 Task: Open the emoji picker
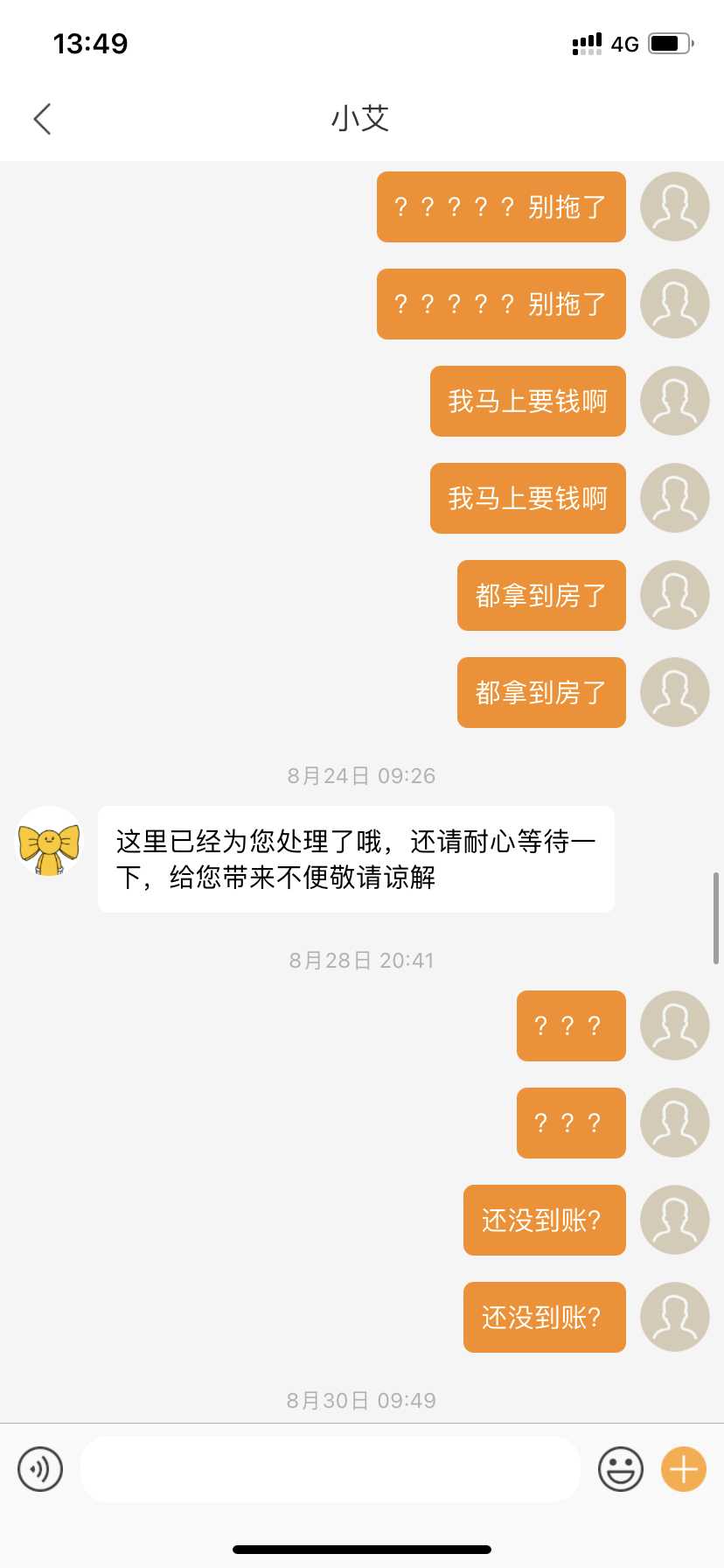620,1469
